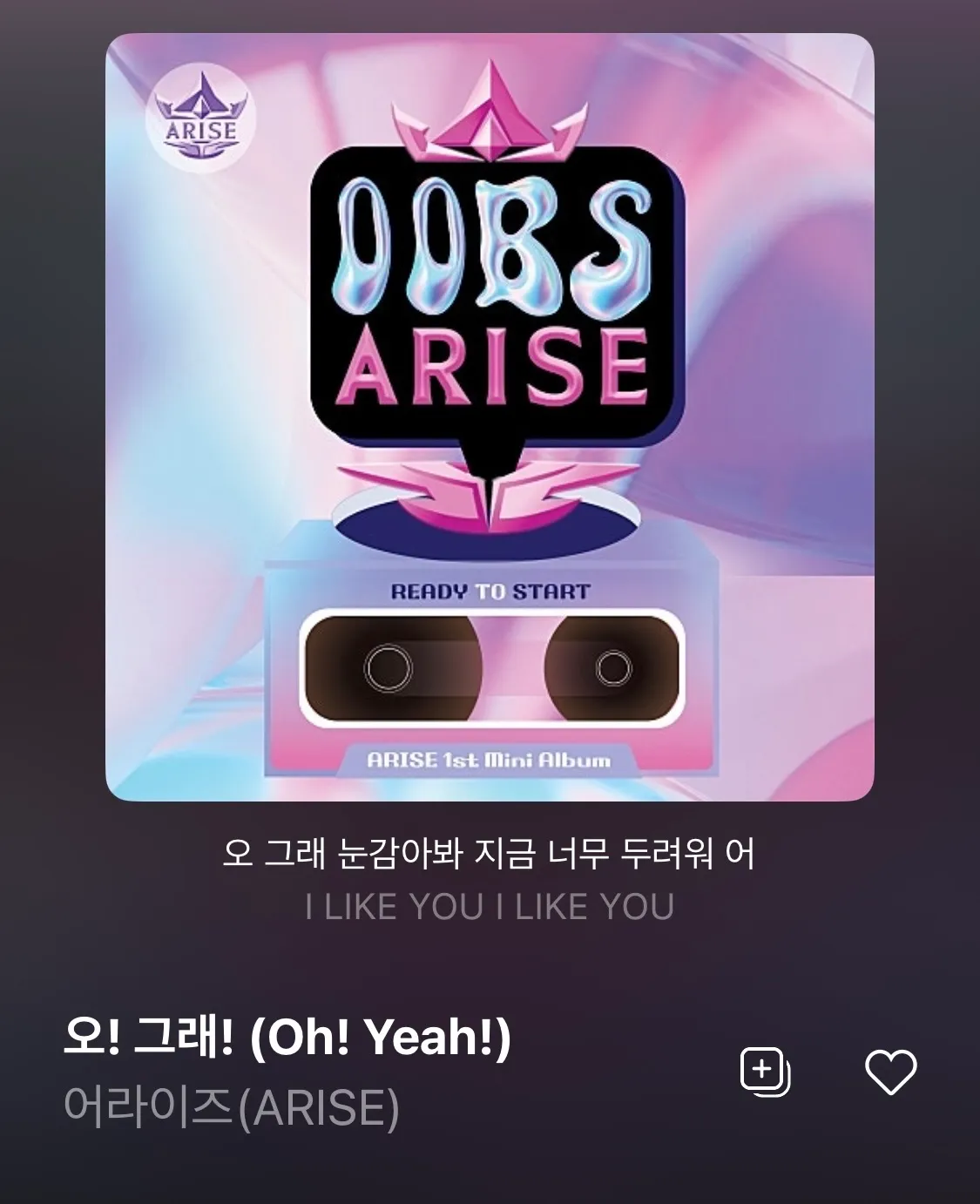Tap the left cassette reel on the album art
The image size is (980, 1204).
point(387,669)
